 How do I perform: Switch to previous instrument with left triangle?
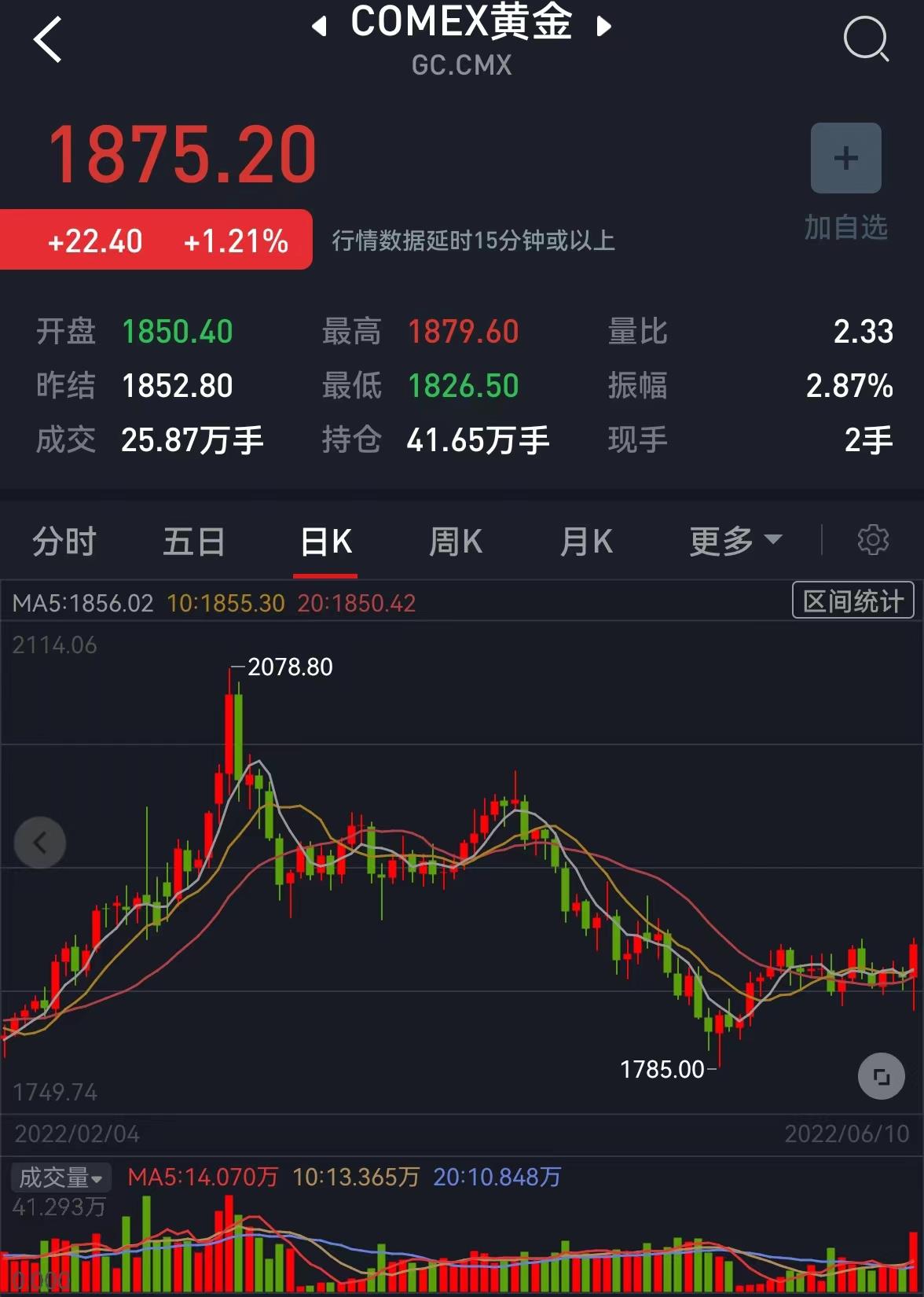coord(318,27)
